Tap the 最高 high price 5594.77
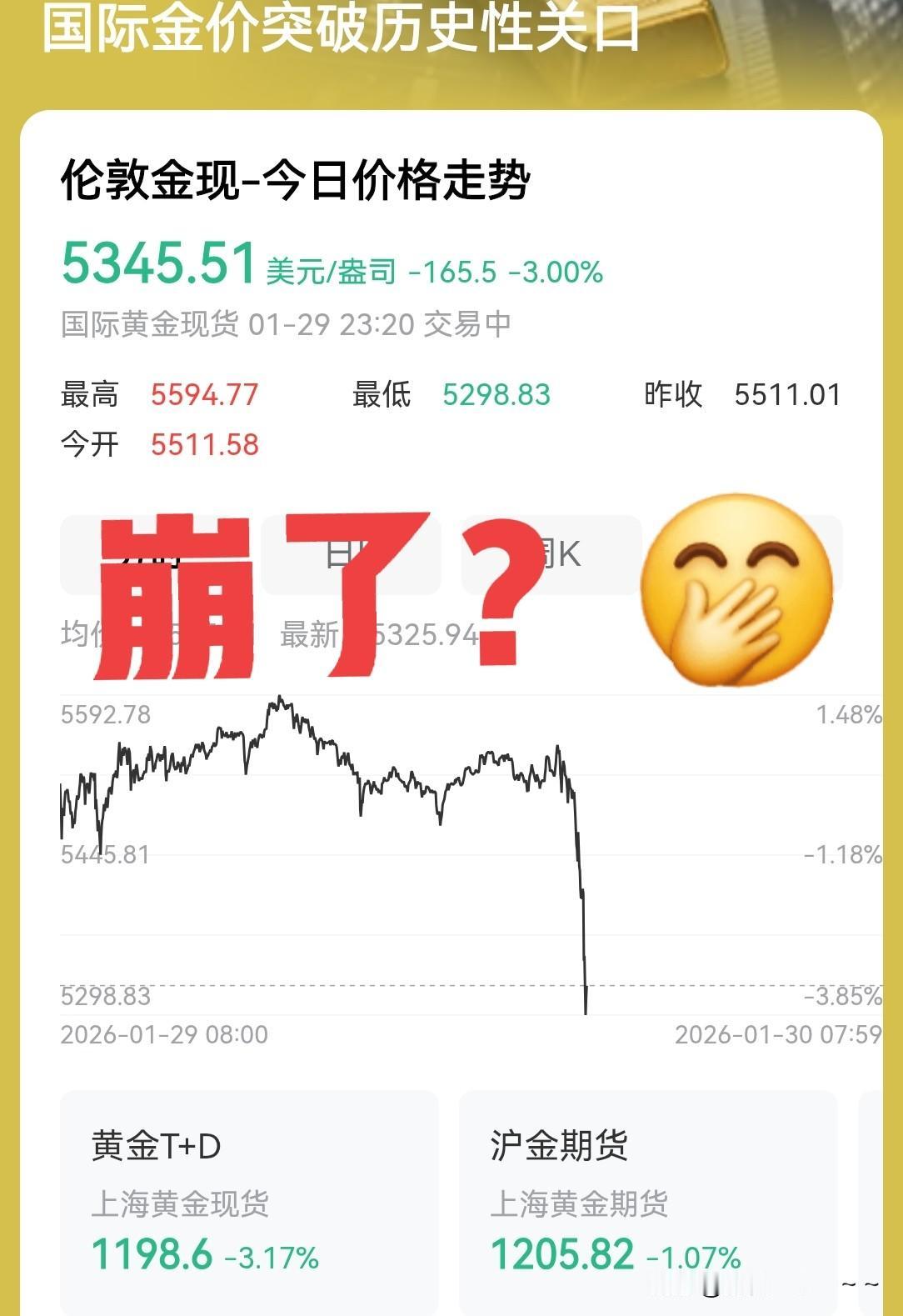The height and width of the screenshot is (1316, 903). pyautogui.click(x=205, y=395)
